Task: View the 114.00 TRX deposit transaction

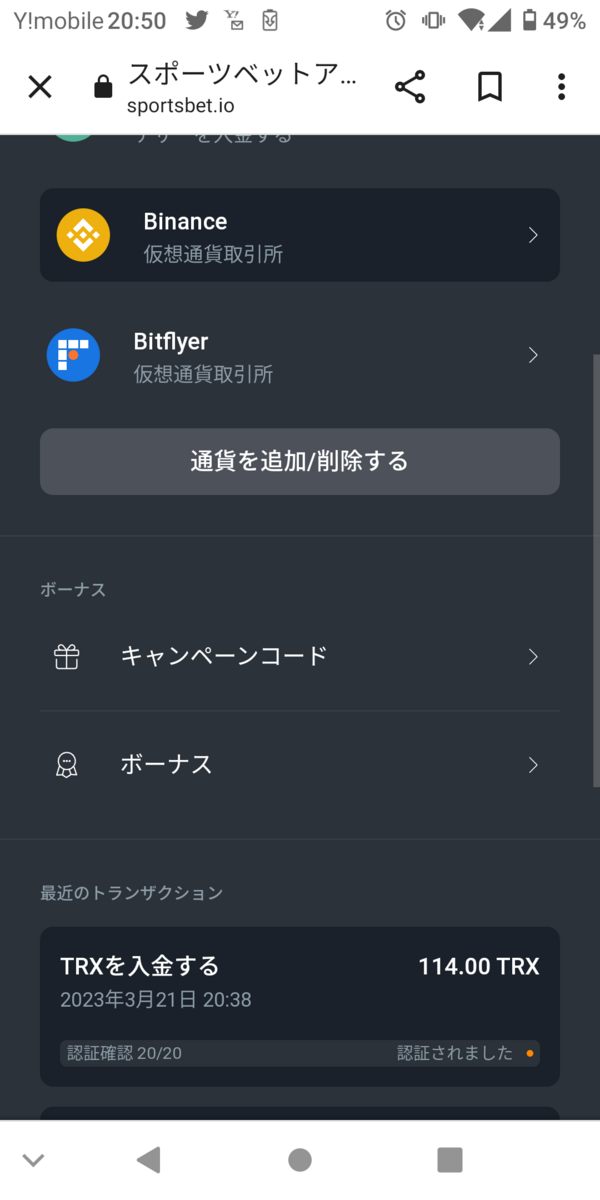Action: (x=300, y=1005)
